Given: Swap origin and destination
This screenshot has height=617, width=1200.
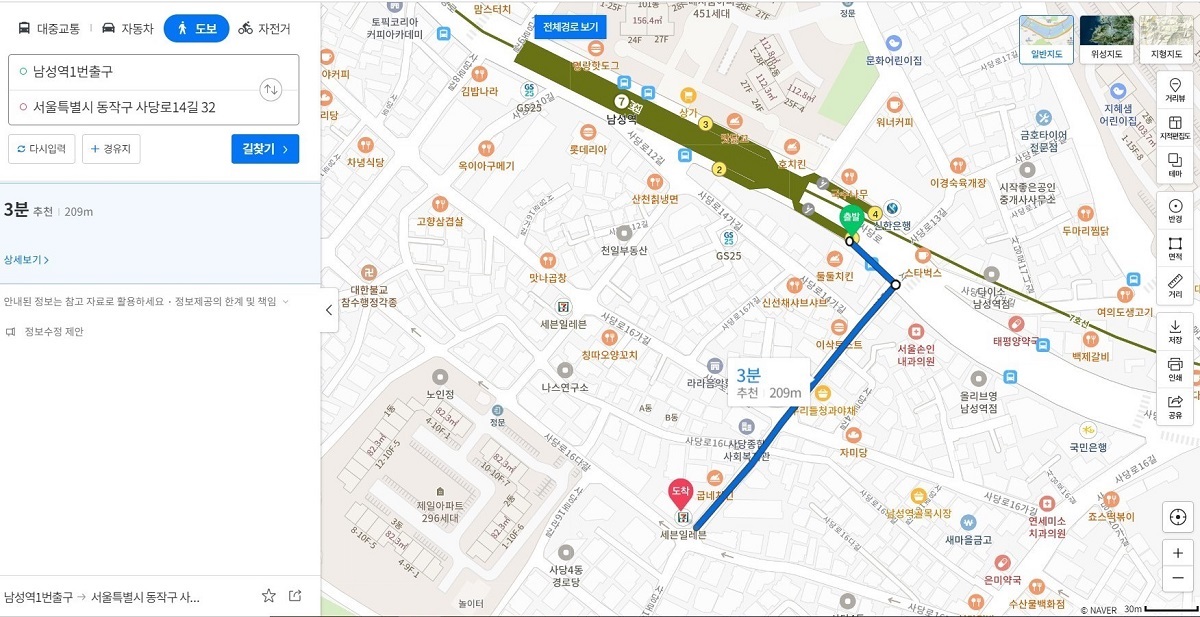Looking at the screenshot, I should coord(270,90).
